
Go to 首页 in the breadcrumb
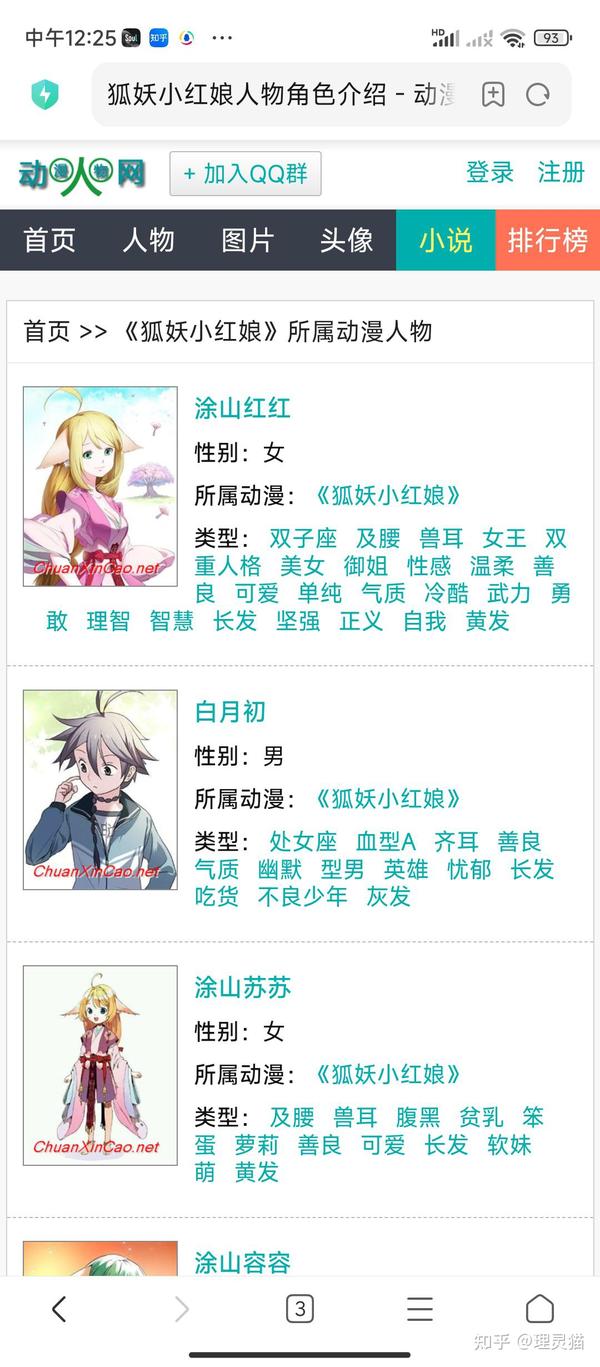point(47,331)
